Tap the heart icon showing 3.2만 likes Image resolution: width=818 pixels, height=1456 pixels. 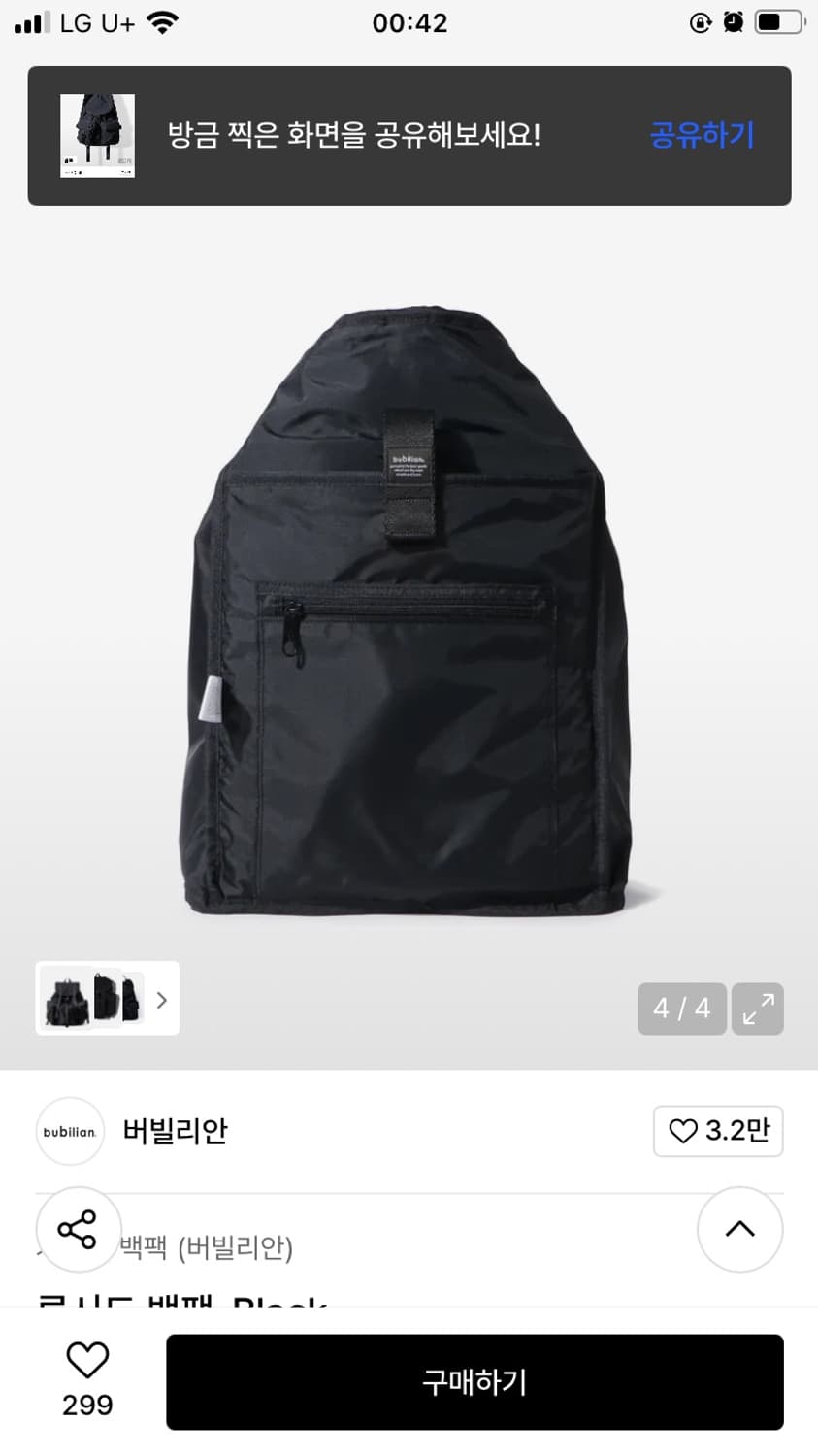point(717,1131)
